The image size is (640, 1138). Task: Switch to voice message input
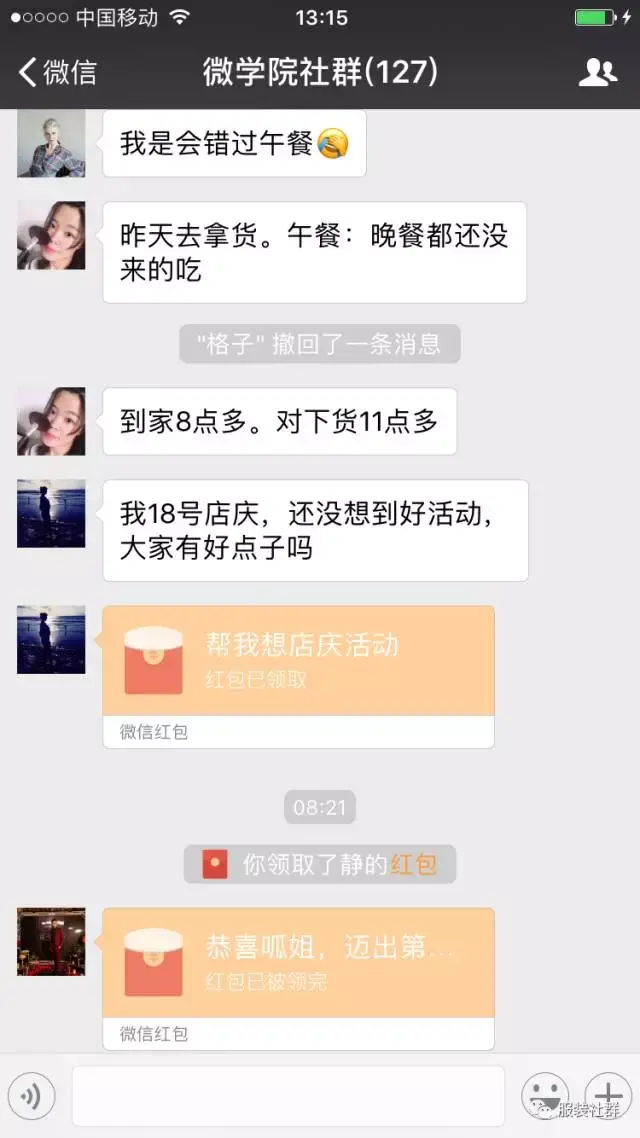[x=32, y=1097]
